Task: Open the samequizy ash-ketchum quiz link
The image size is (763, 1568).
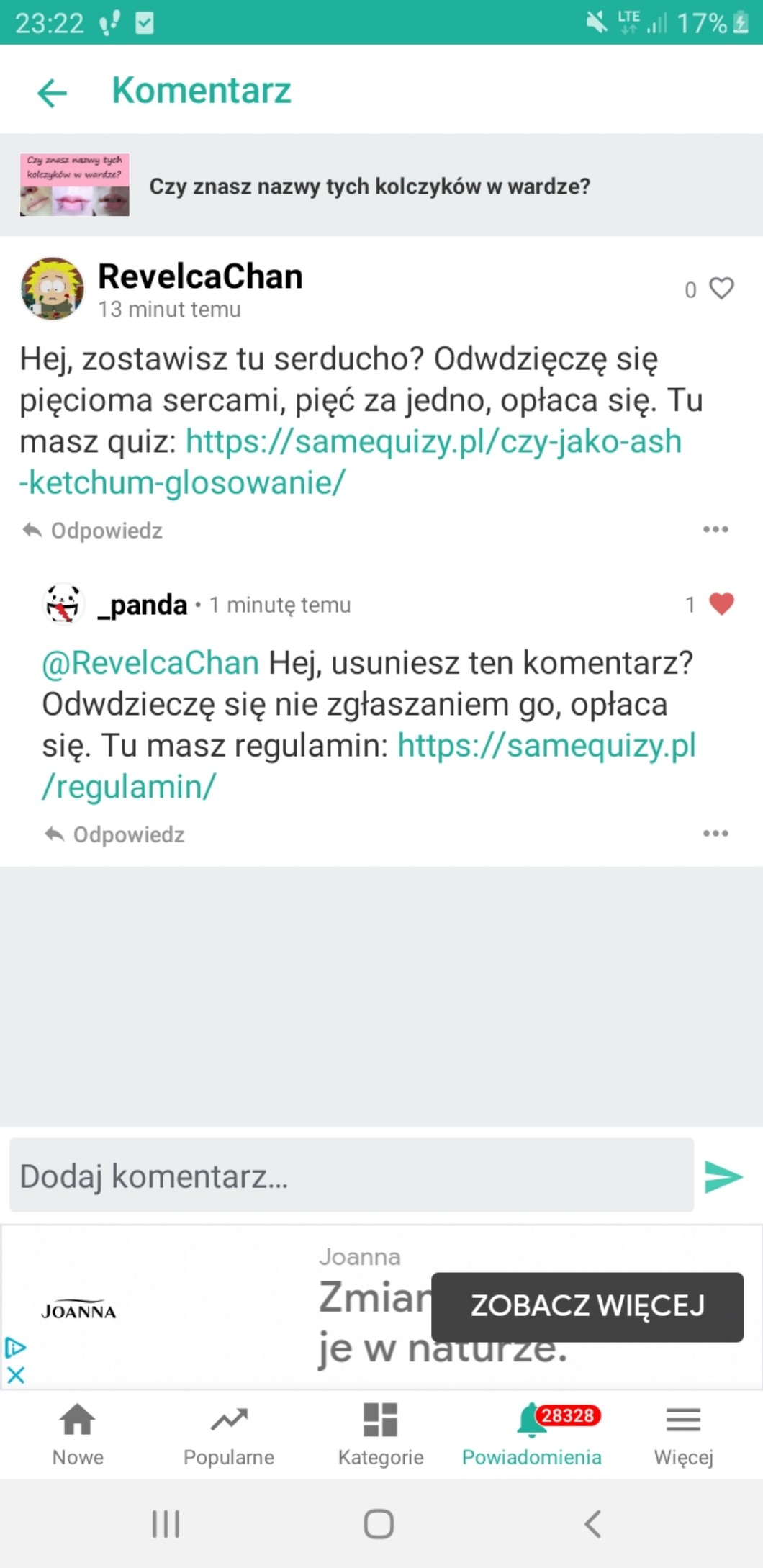Action: pos(432,442)
